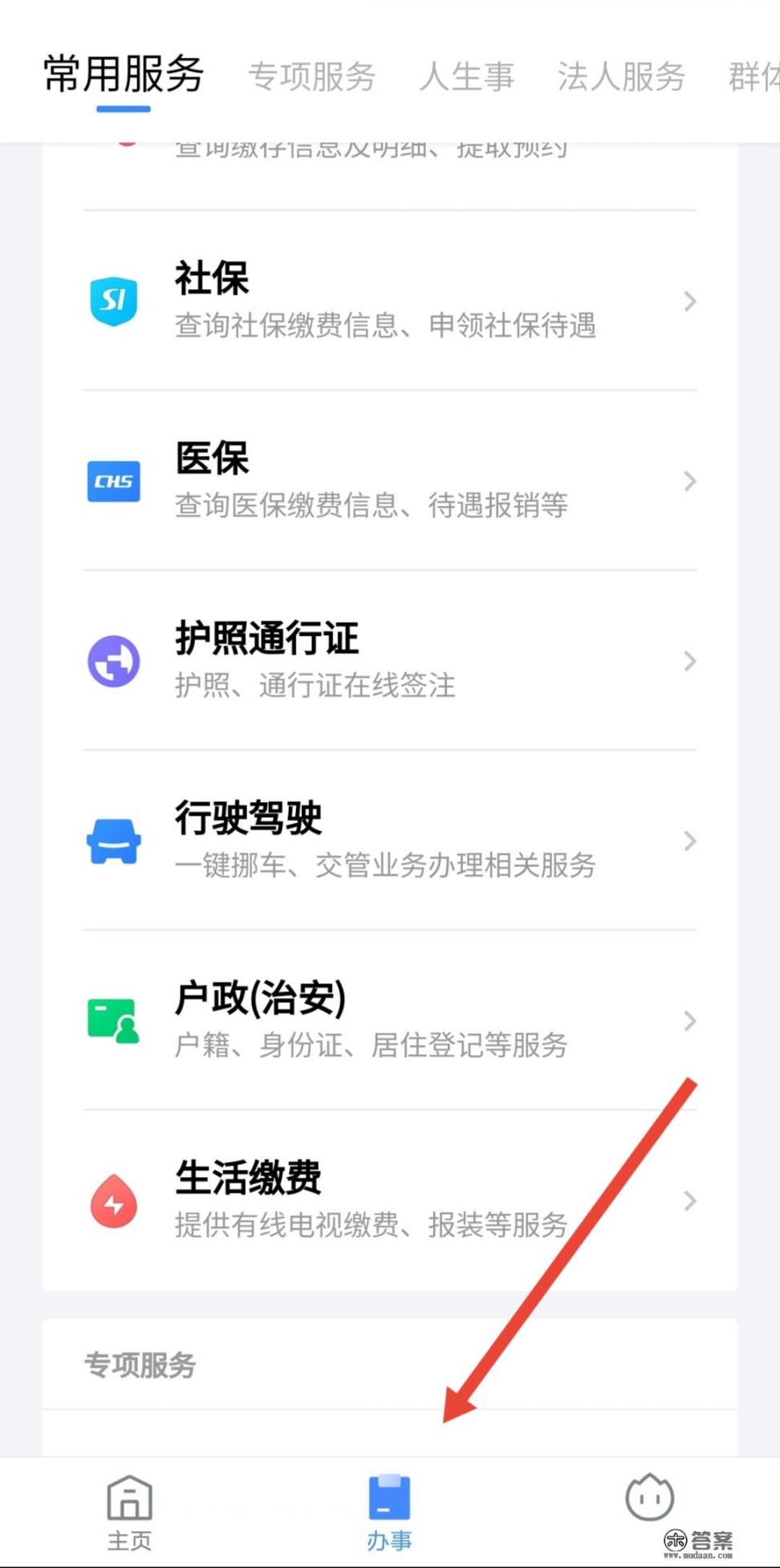
Task: Open the 护照通行证 globe icon
Action: (114, 660)
